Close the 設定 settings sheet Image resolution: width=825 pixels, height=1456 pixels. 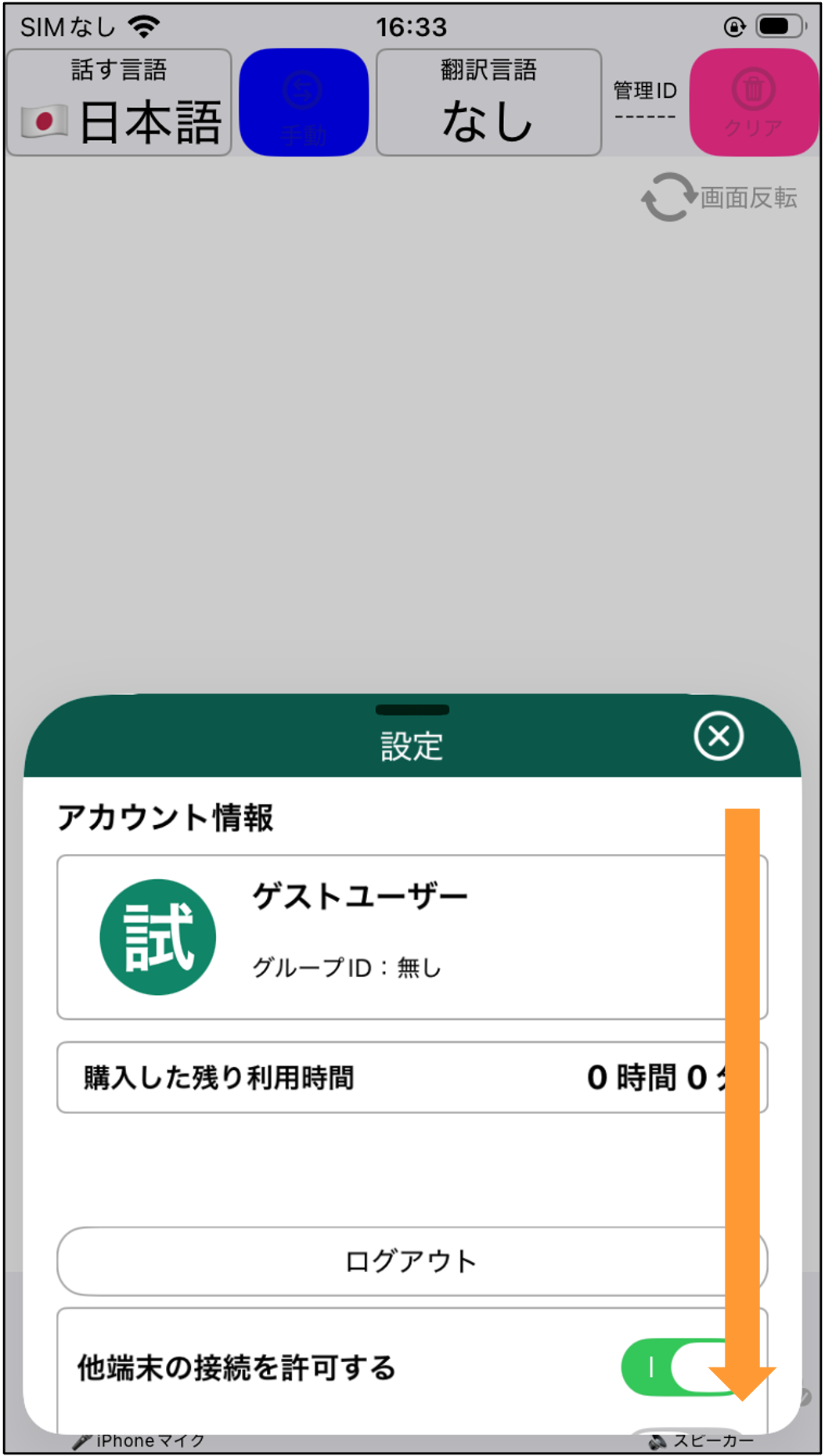tap(718, 736)
